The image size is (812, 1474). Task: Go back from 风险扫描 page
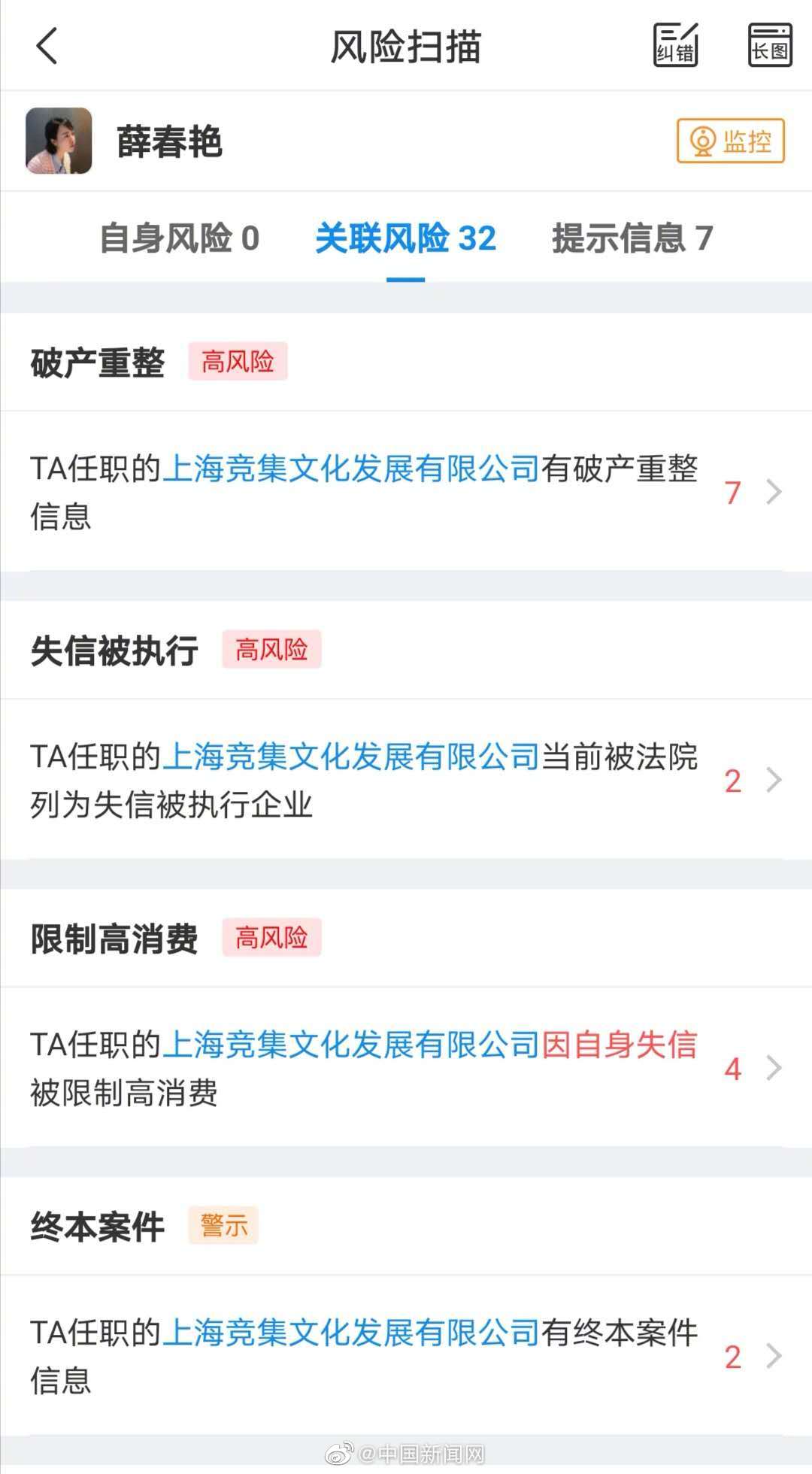click(47, 46)
